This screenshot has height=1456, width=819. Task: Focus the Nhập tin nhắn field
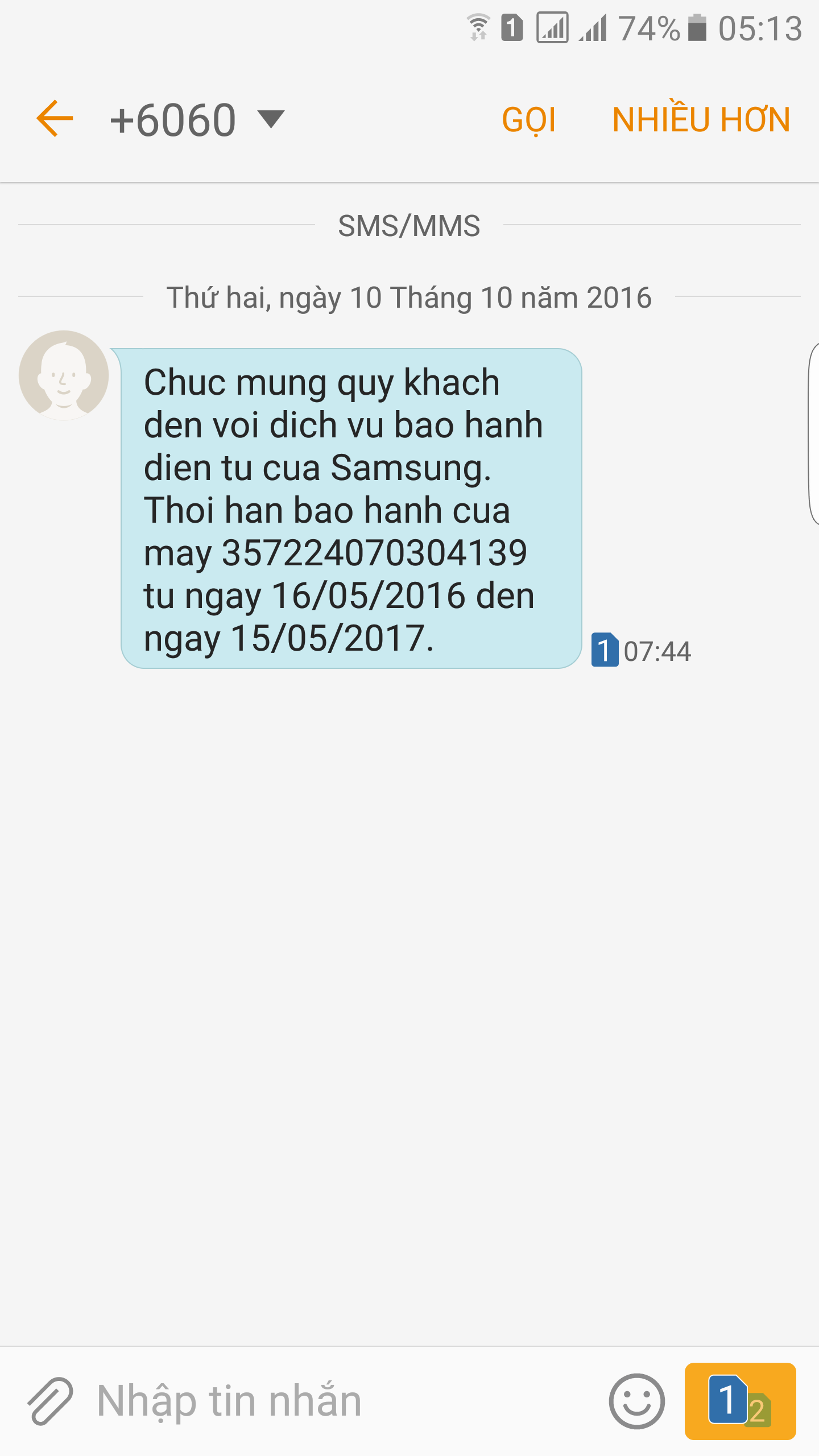point(341,1401)
